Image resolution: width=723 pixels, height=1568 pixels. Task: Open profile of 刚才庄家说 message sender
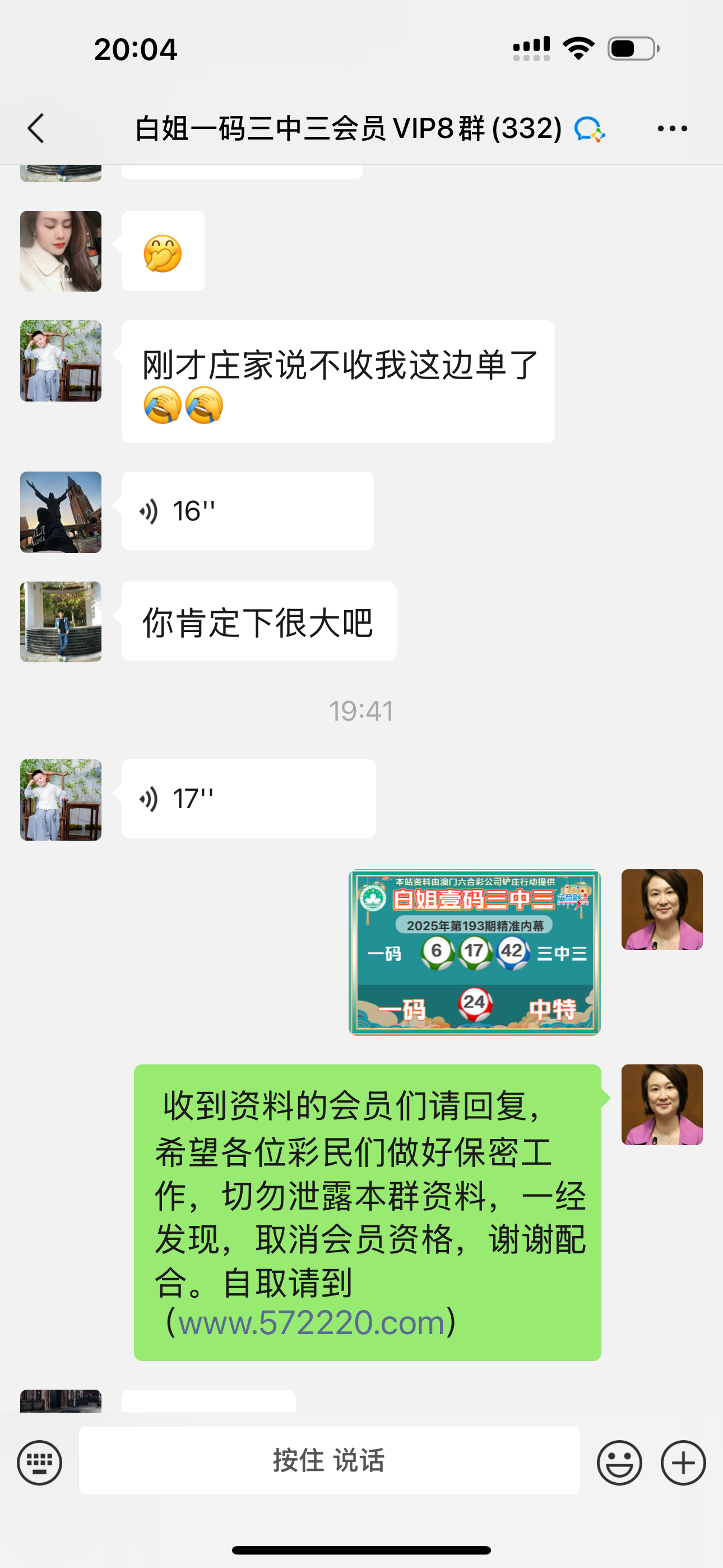(x=61, y=361)
